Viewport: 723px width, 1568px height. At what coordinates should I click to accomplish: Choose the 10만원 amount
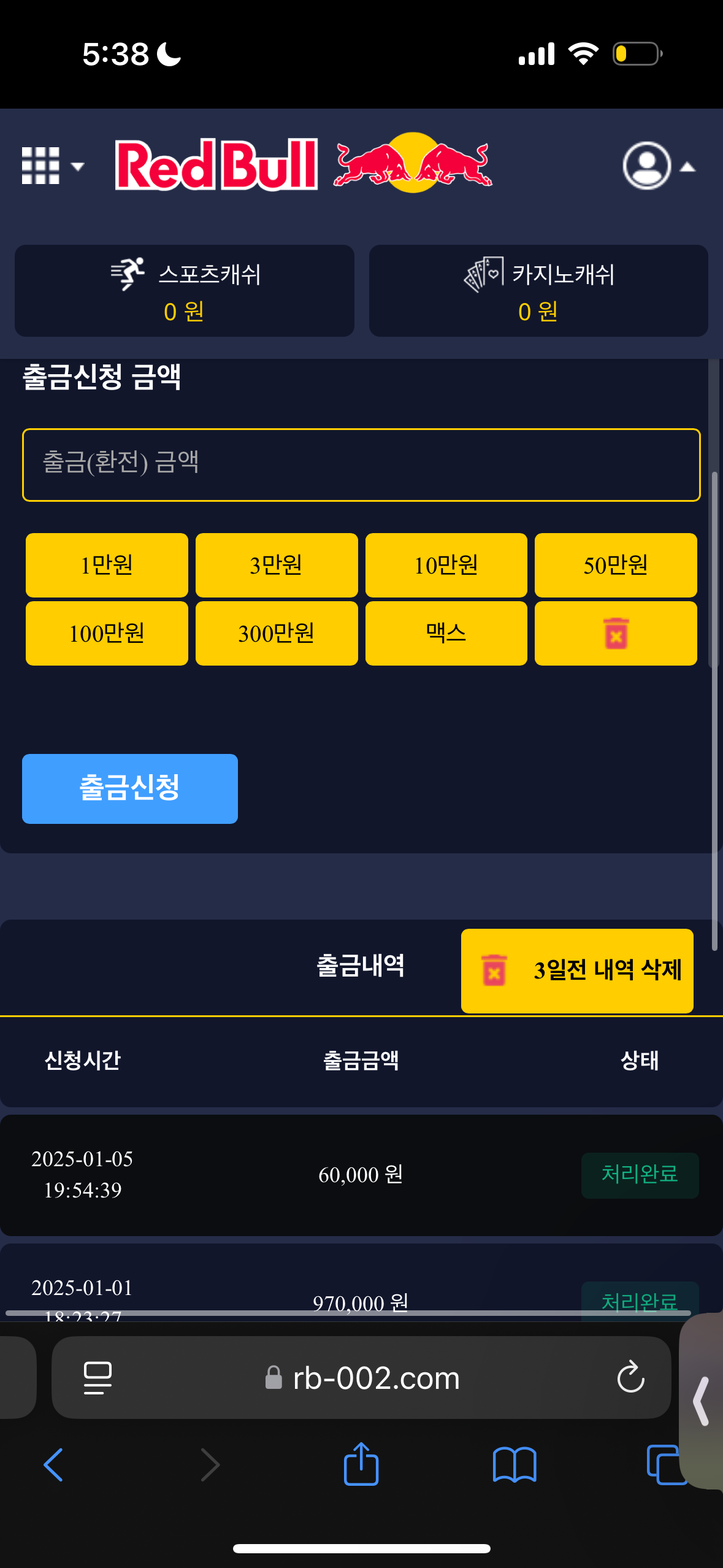[446, 565]
